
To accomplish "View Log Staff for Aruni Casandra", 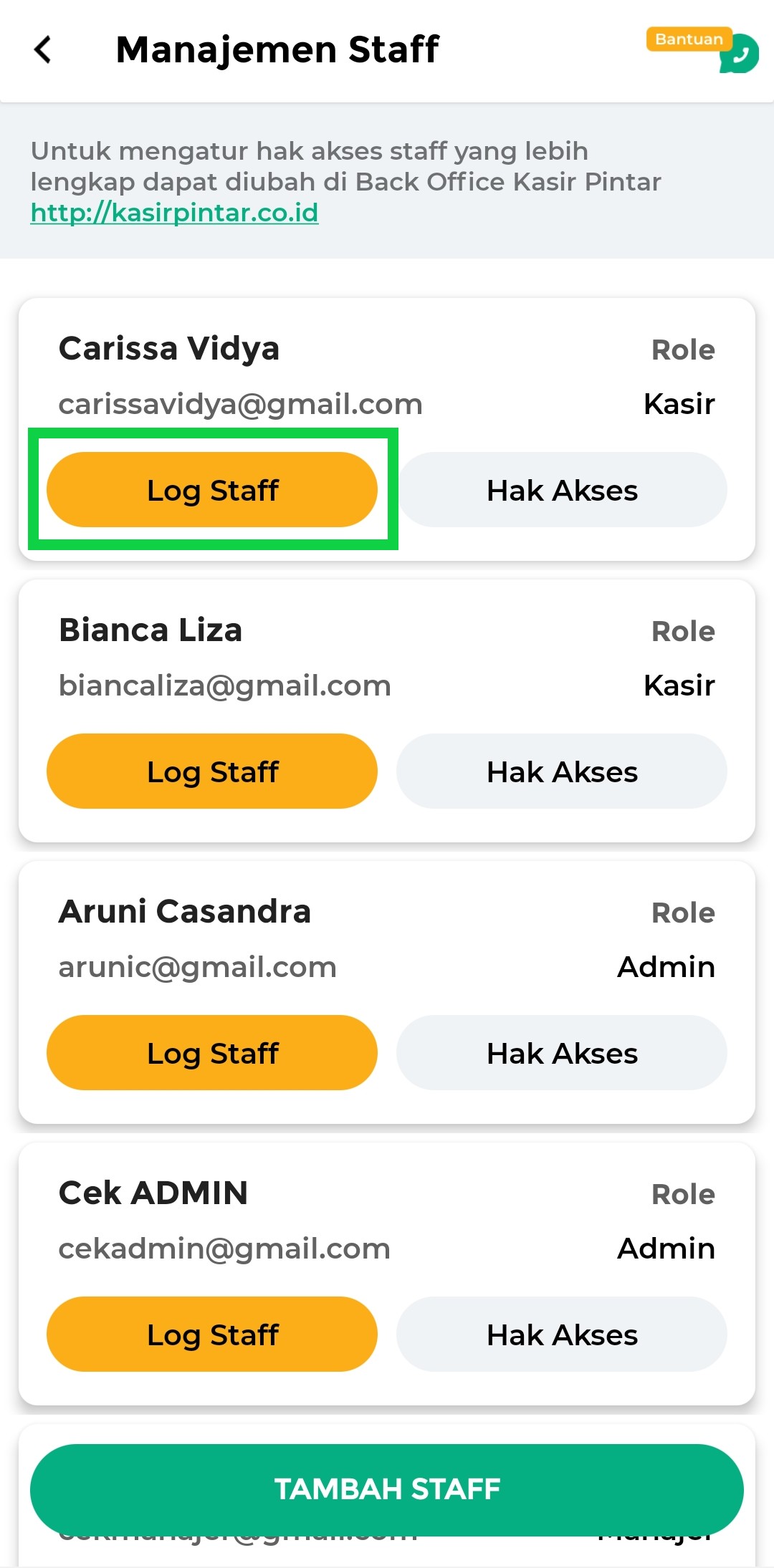I will 212,1053.
